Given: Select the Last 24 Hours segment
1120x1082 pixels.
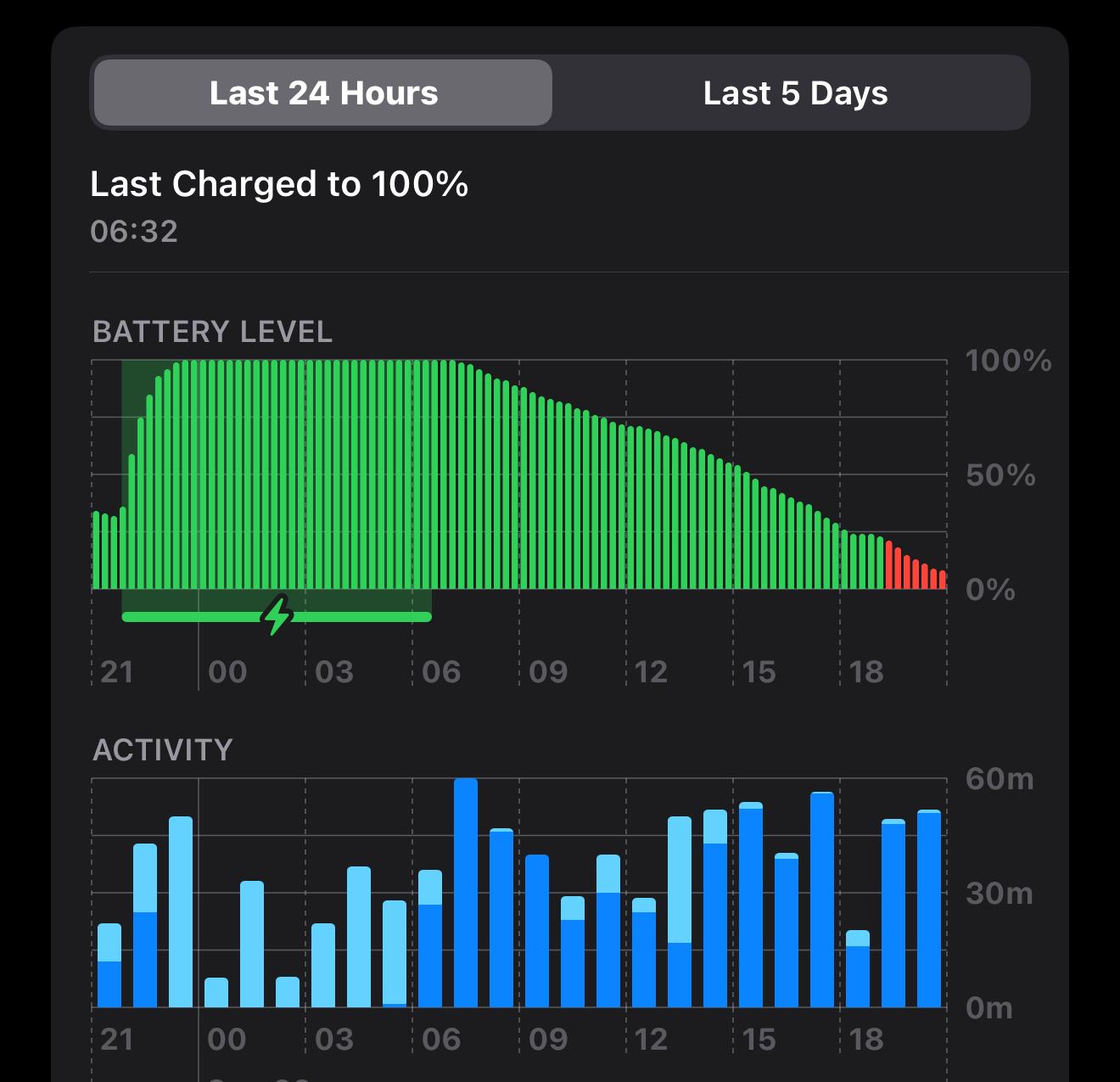Looking at the screenshot, I should click(323, 93).
